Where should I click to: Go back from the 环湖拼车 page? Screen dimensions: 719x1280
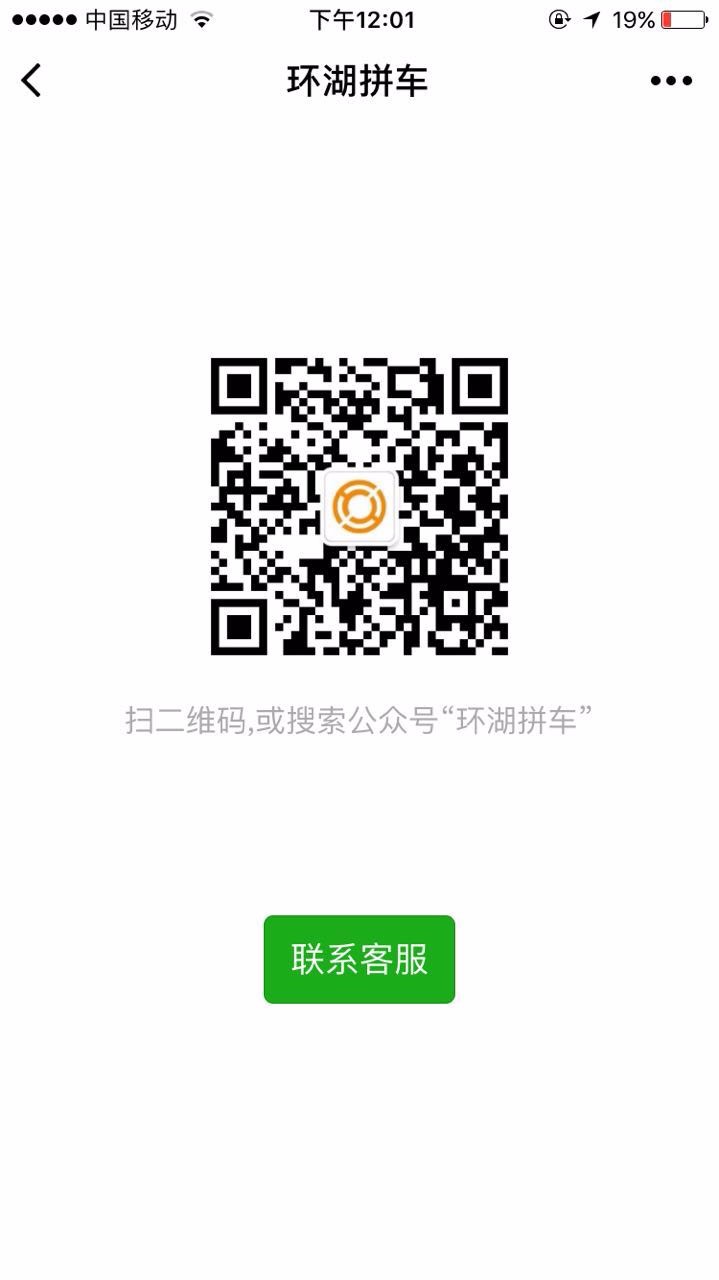pos(32,80)
